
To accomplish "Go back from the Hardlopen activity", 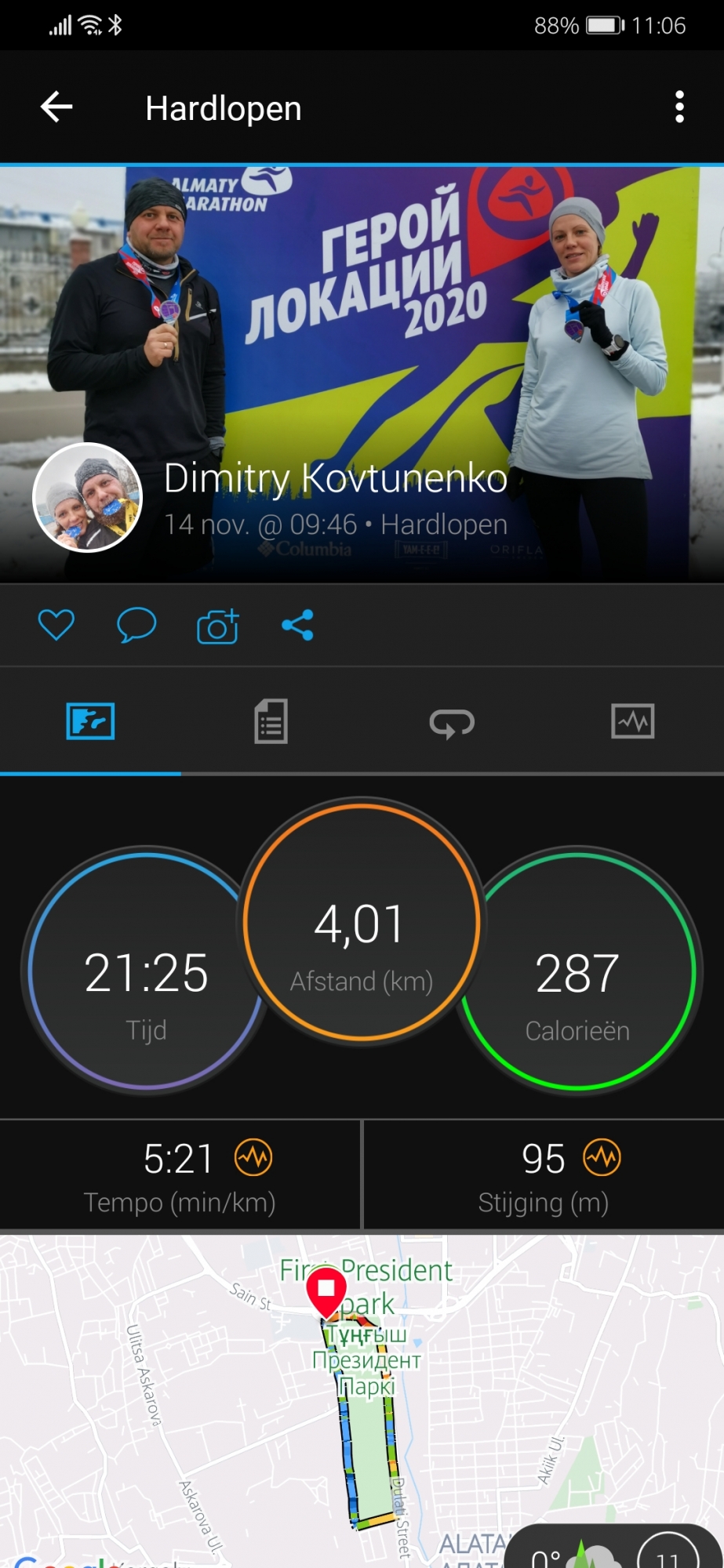I will pyautogui.click(x=56, y=107).
